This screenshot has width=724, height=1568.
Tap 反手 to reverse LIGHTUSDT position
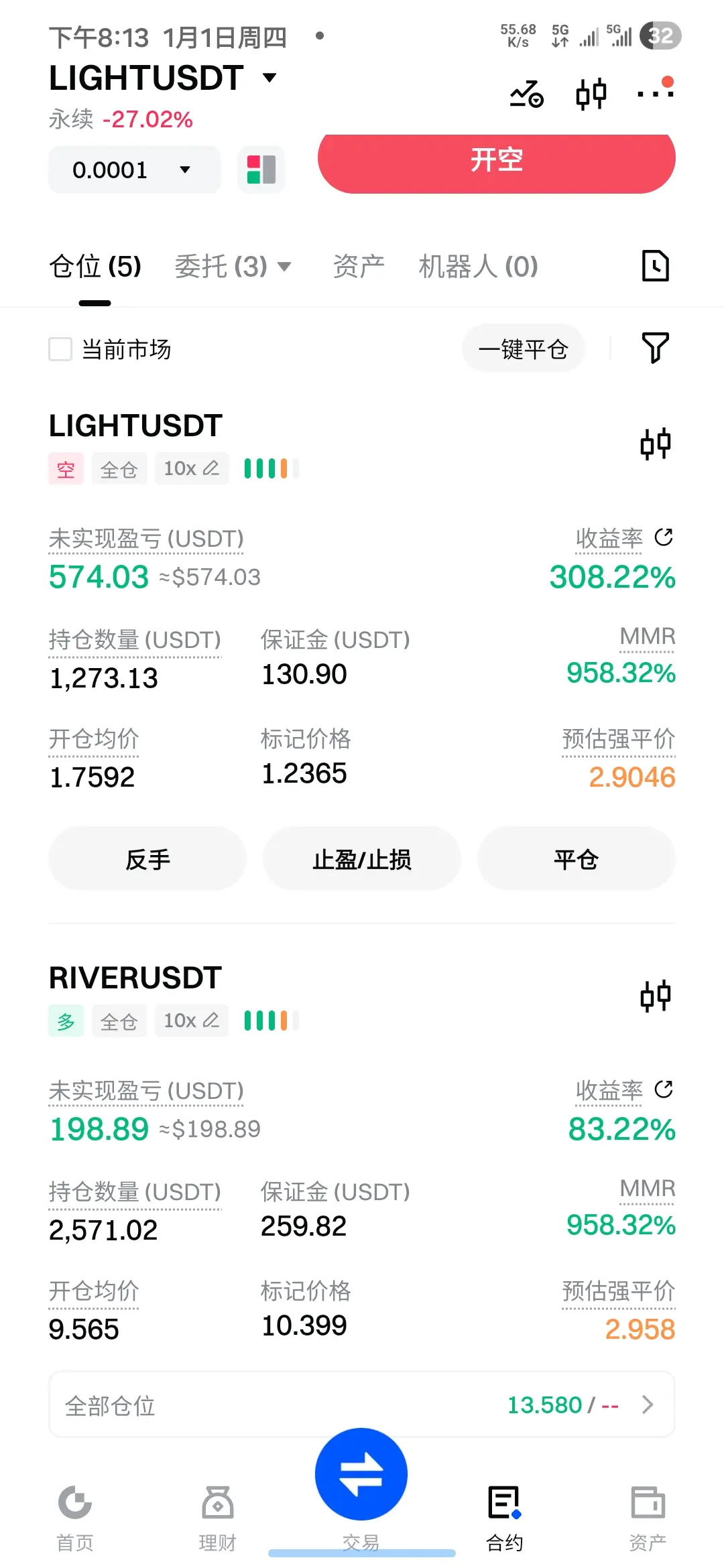pos(147,859)
